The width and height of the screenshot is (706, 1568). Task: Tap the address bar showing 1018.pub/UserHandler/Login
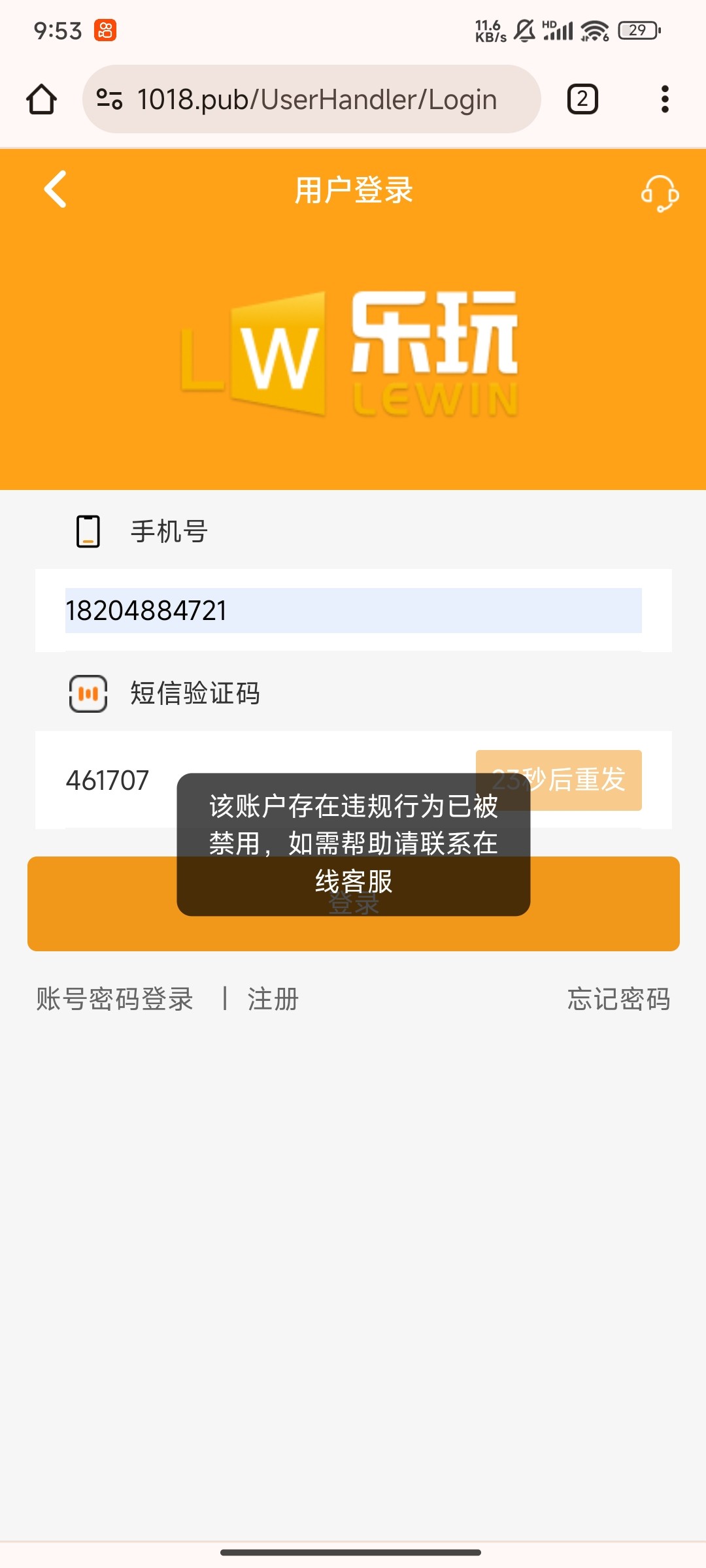(x=316, y=99)
